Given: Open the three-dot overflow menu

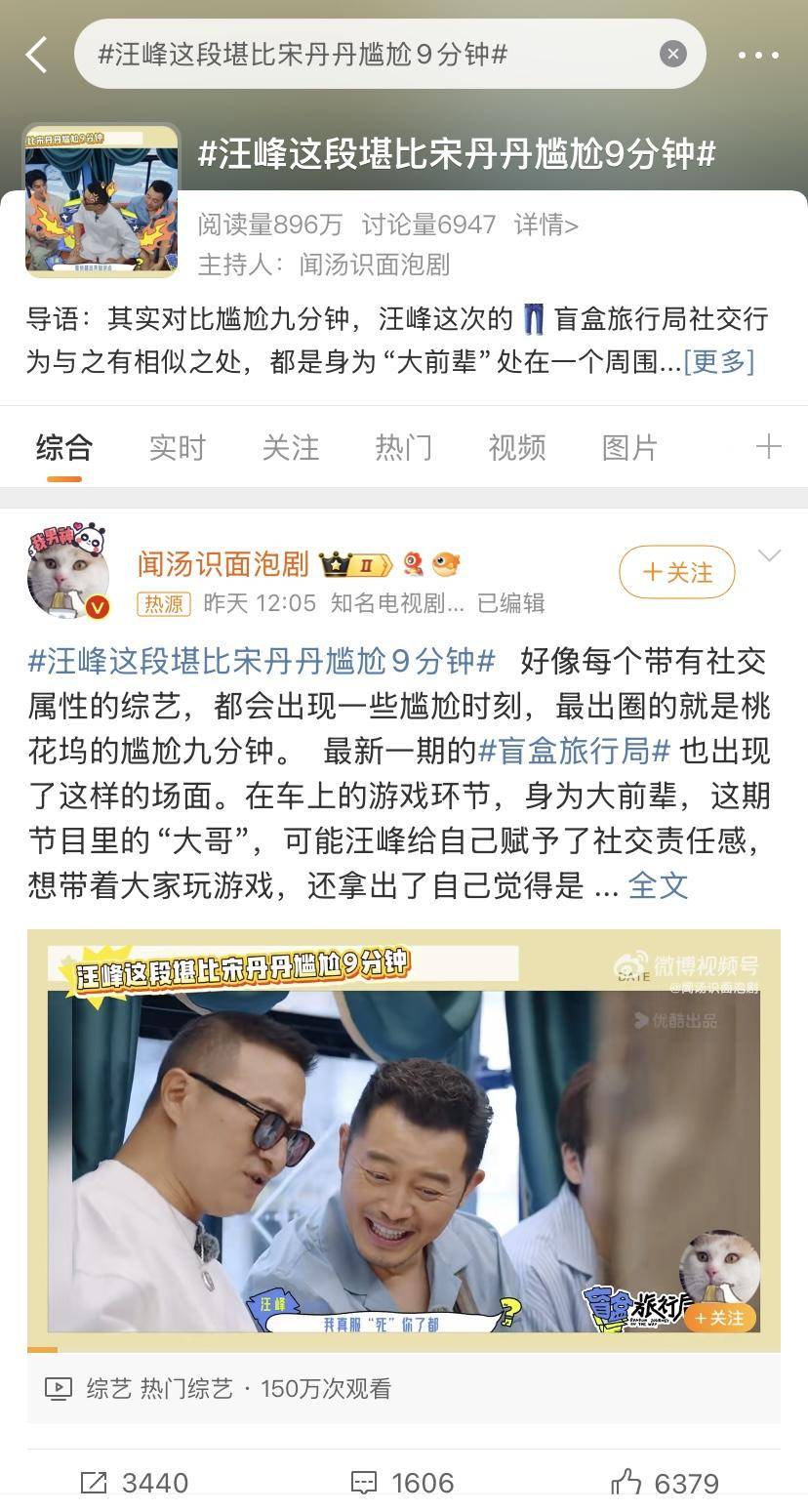Looking at the screenshot, I should point(758,55).
